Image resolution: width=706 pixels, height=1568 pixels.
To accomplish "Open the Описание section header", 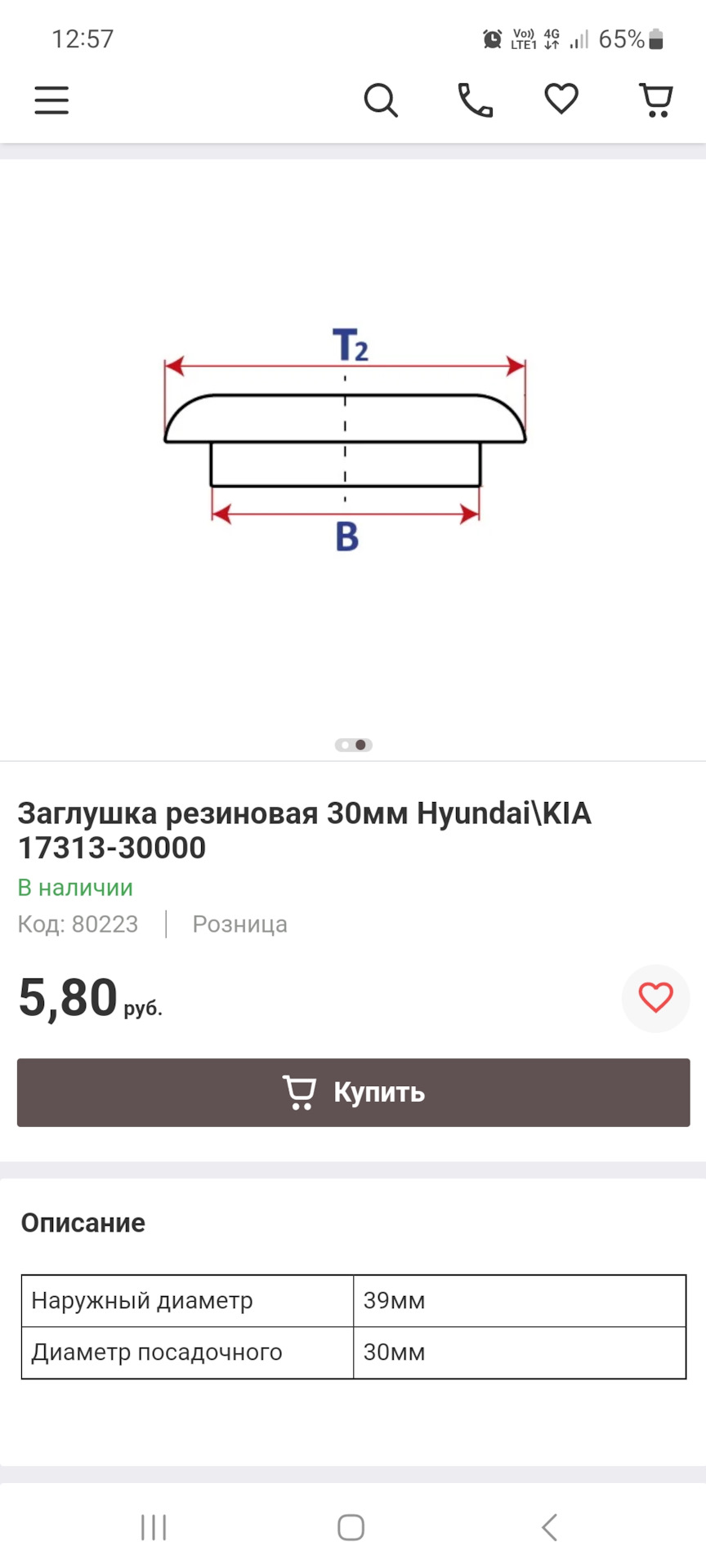I will pos(82,1223).
